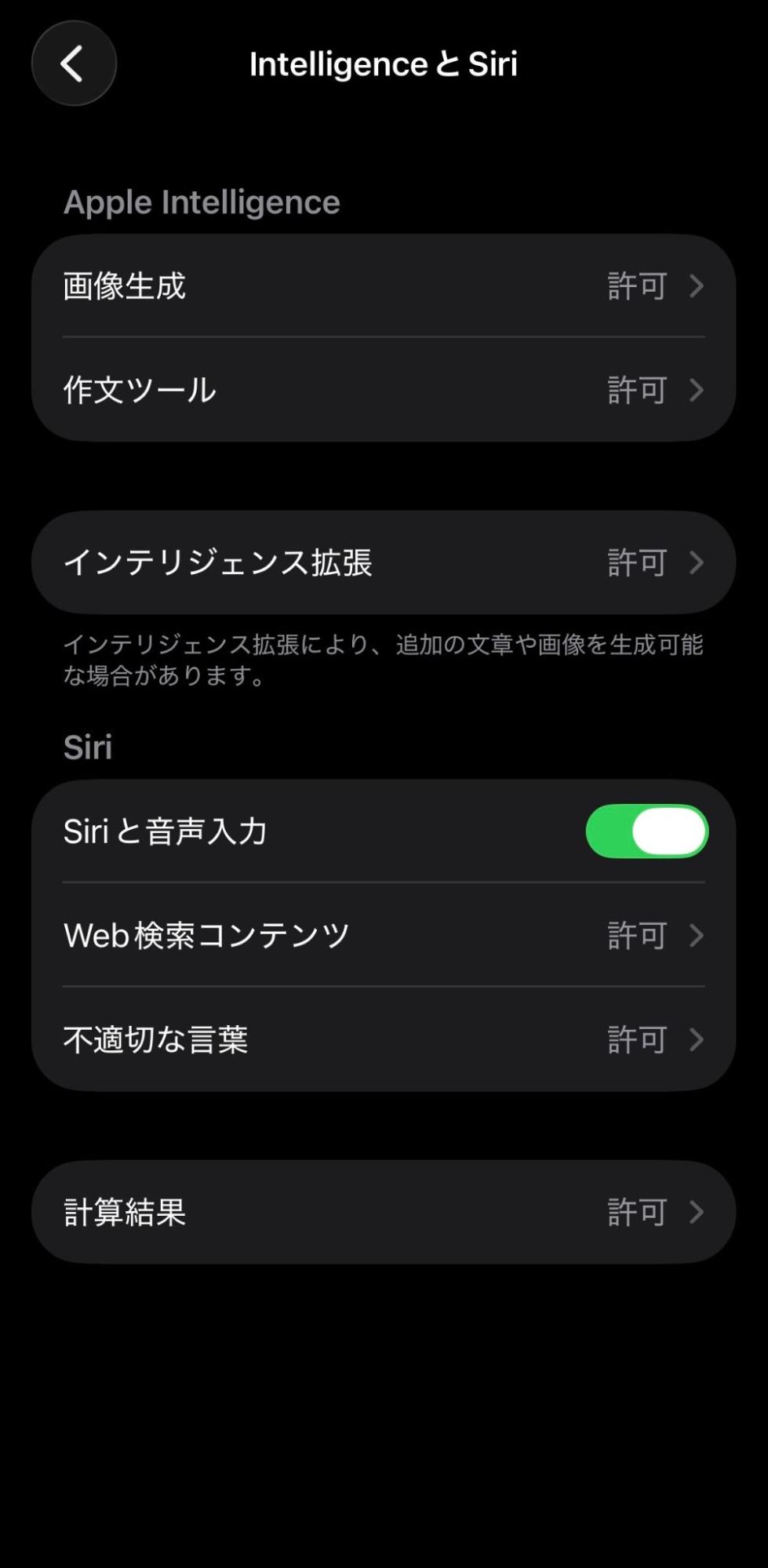Open the インテリジェンス拡張 setting
768x1568 pixels.
pyautogui.click(x=384, y=562)
